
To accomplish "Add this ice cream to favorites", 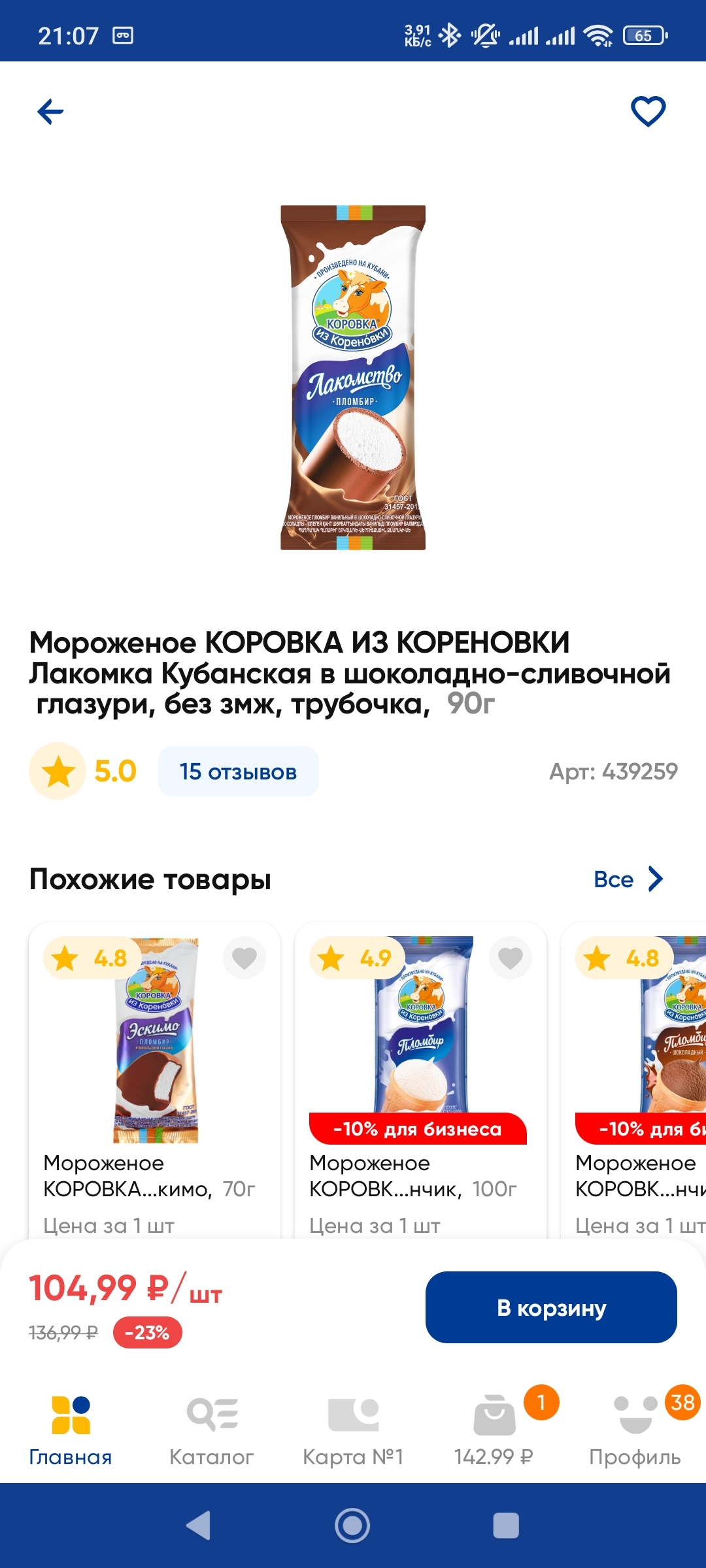I will 648,111.
